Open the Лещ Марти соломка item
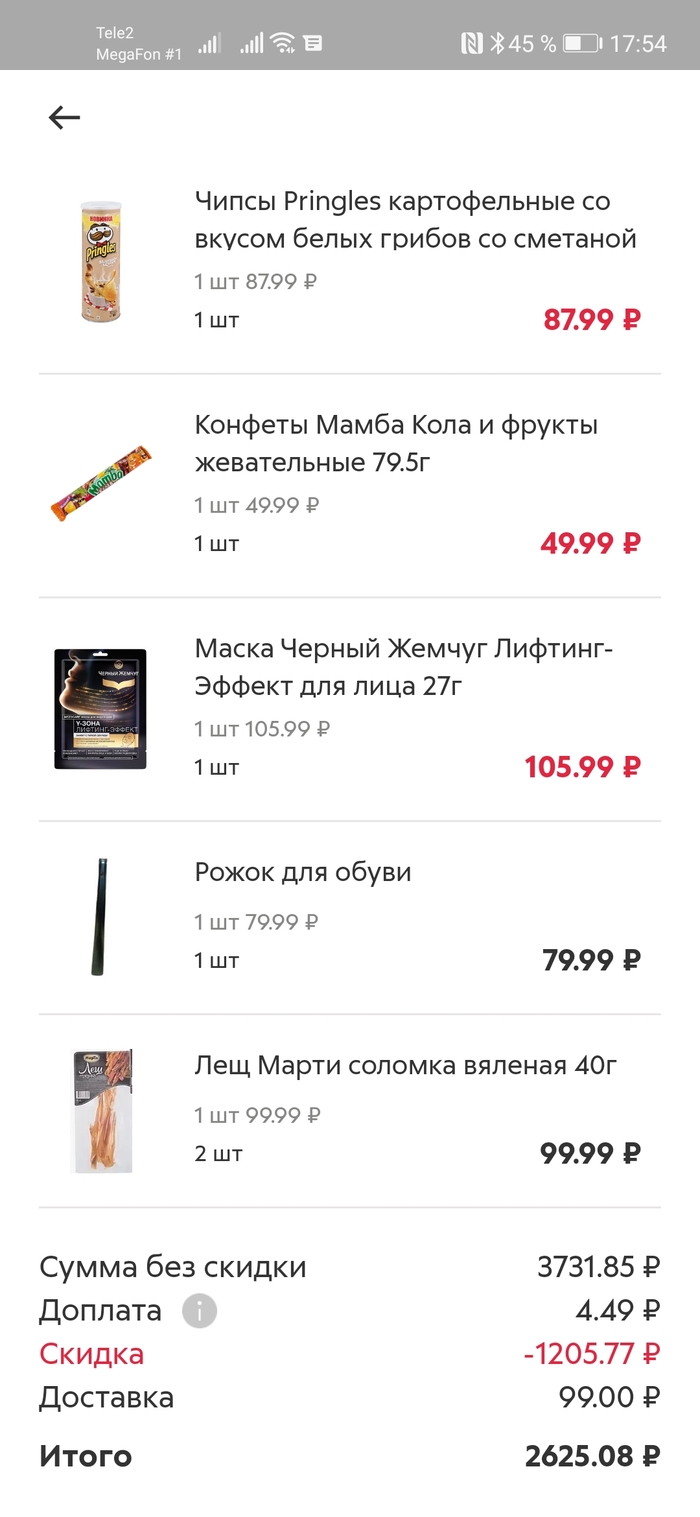 pyautogui.click(x=405, y=1066)
